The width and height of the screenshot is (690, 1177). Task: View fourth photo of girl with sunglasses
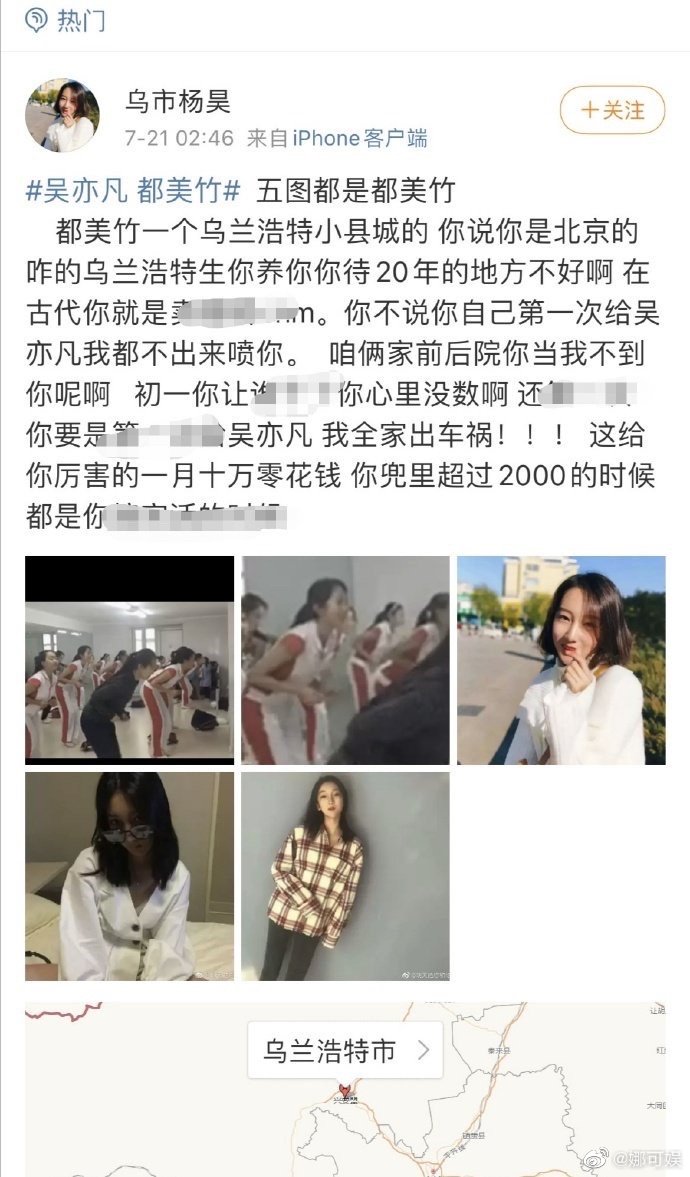pyautogui.click(x=129, y=876)
